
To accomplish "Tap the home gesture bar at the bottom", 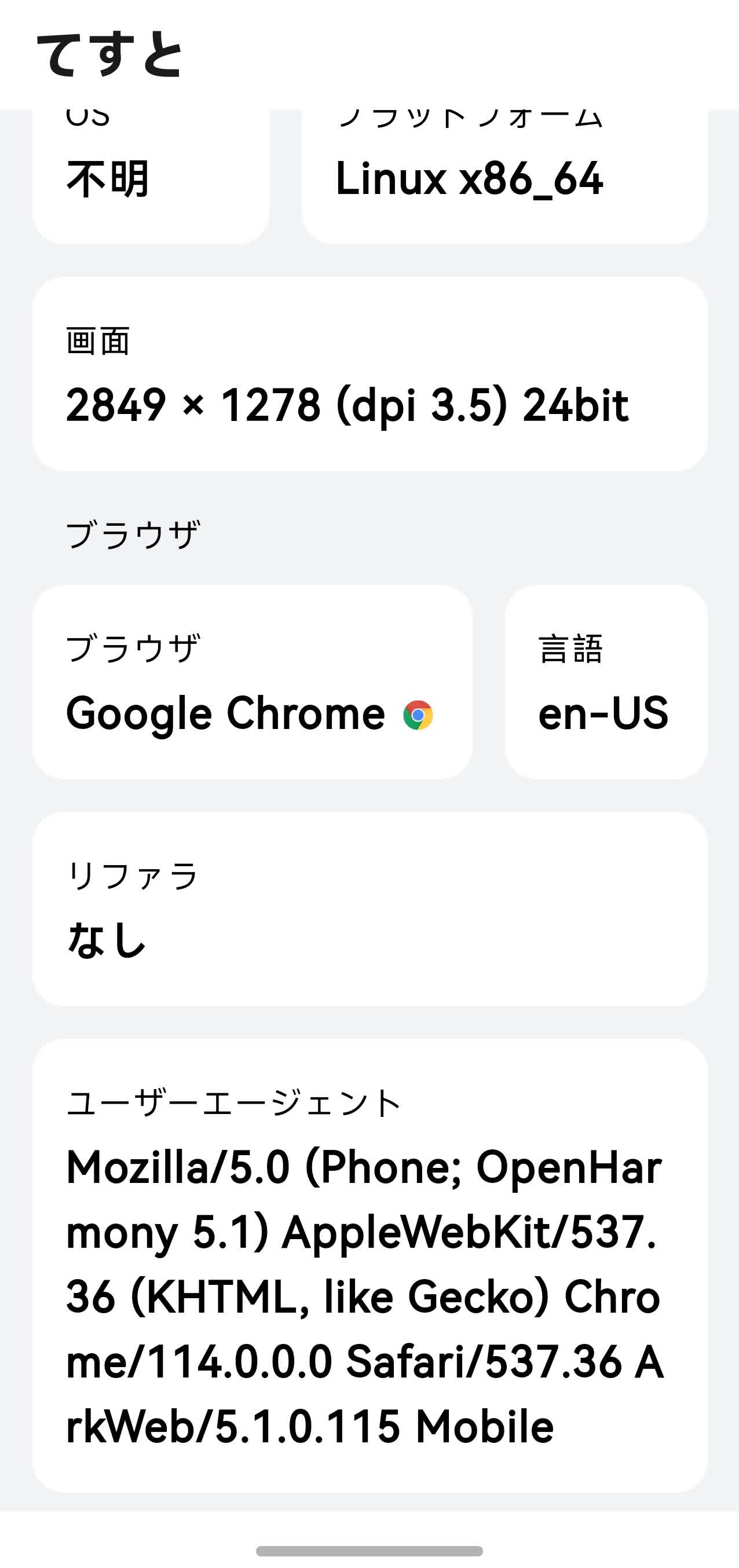I will 370,1551.
